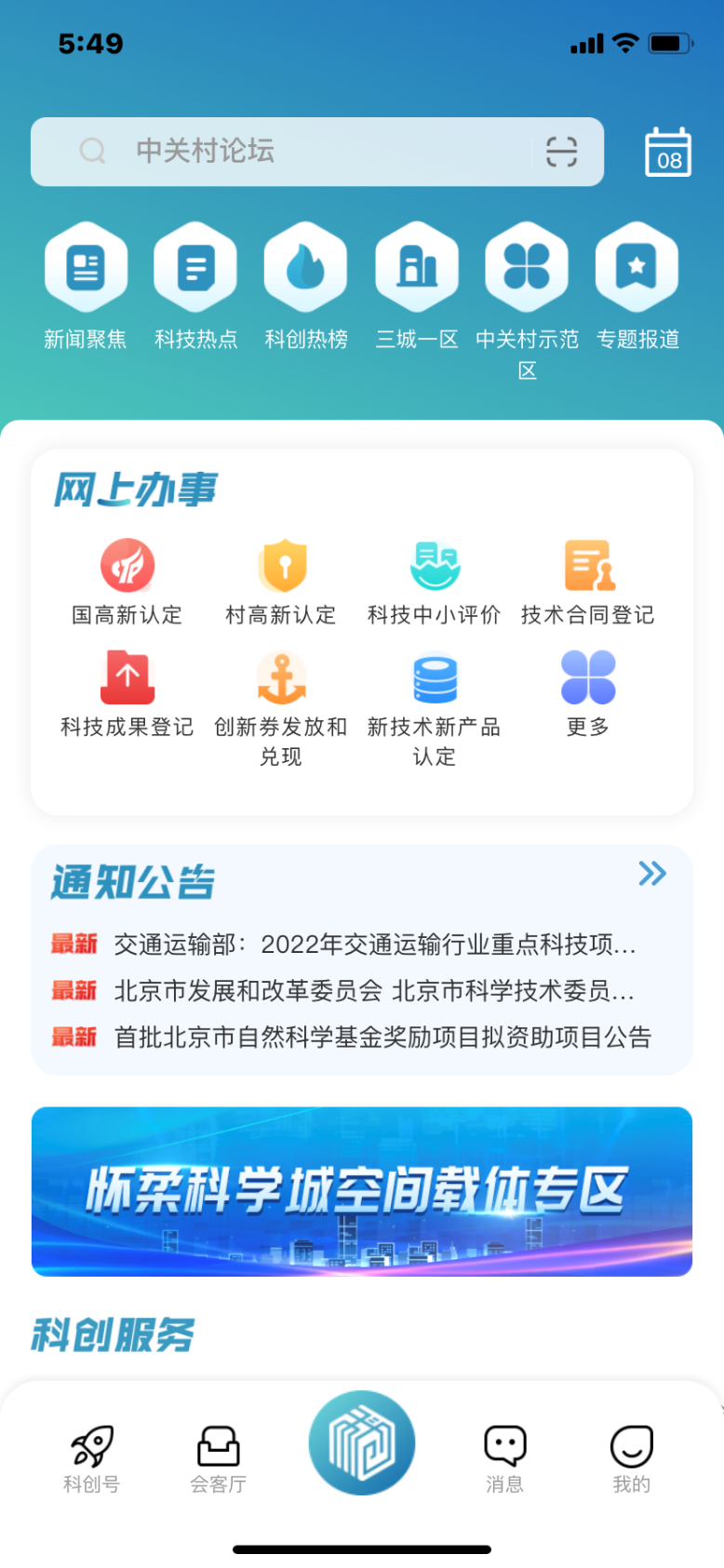Switch to the 会客厅 tab
Image resolution: width=724 pixels, height=1568 pixels.
219,1457
